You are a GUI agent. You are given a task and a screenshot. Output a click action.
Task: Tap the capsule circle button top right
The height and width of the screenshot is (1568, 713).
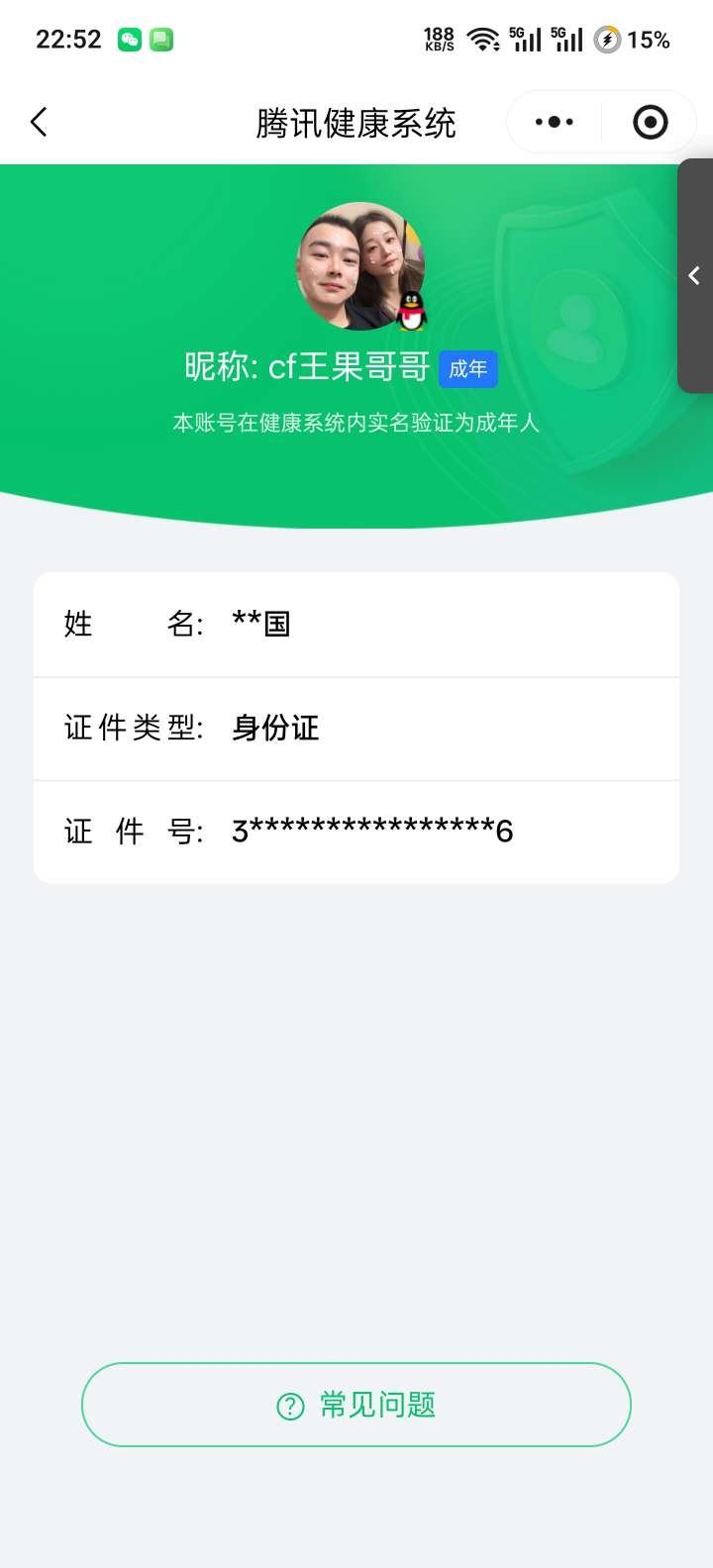pos(651,121)
